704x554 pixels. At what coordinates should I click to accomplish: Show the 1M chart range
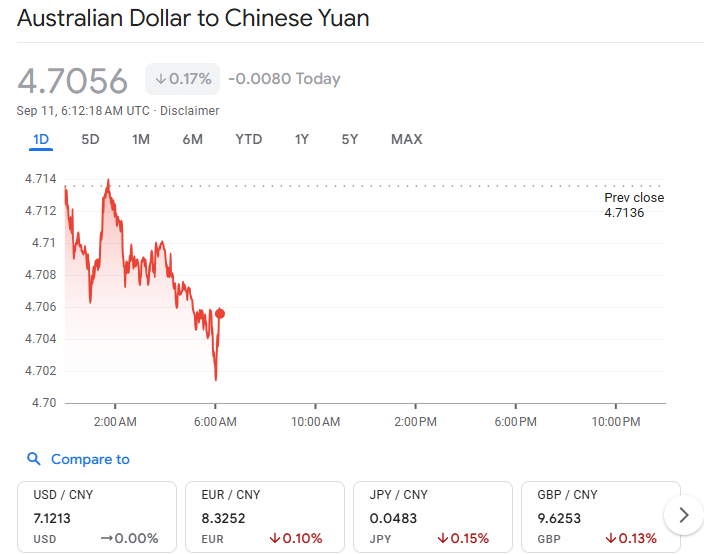click(x=141, y=139)
